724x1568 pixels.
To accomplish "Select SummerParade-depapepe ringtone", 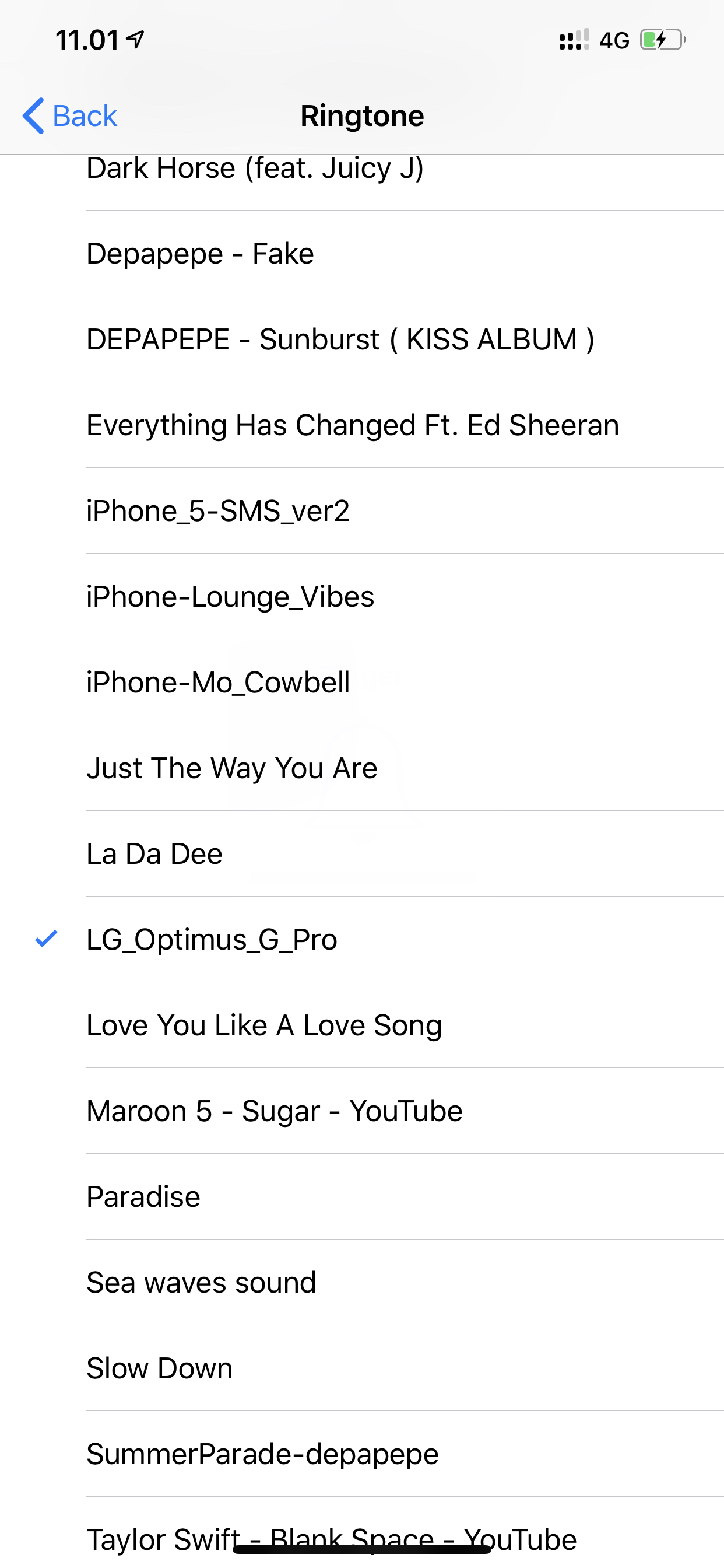I will click(x=262, y=1455).
